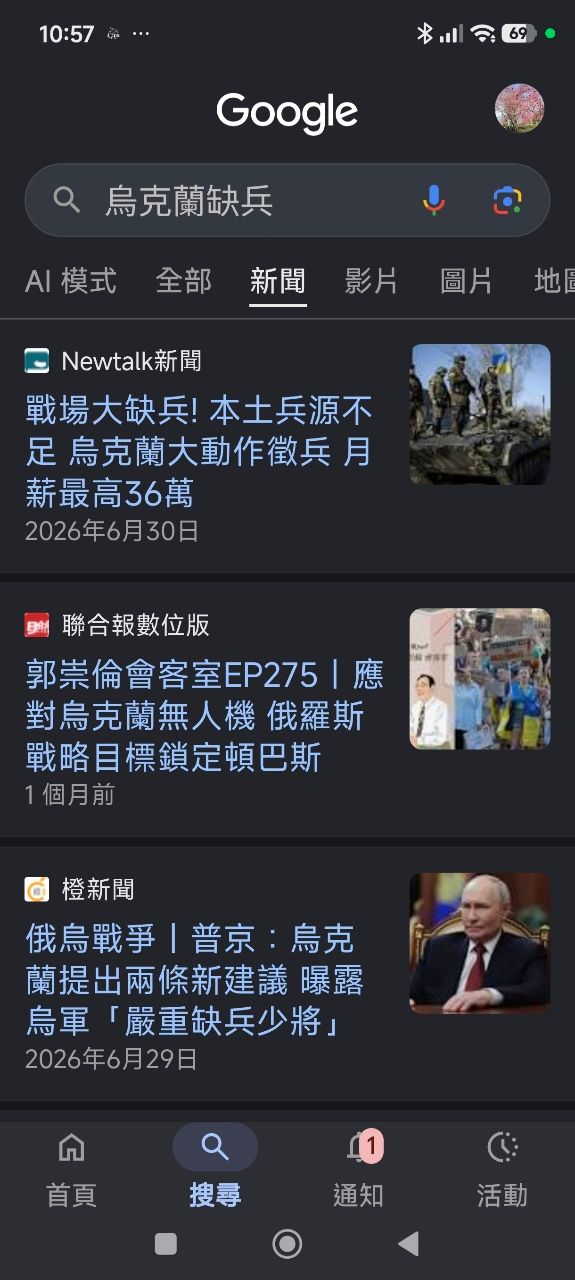Open Google Lens camera search

coord(508,201)
